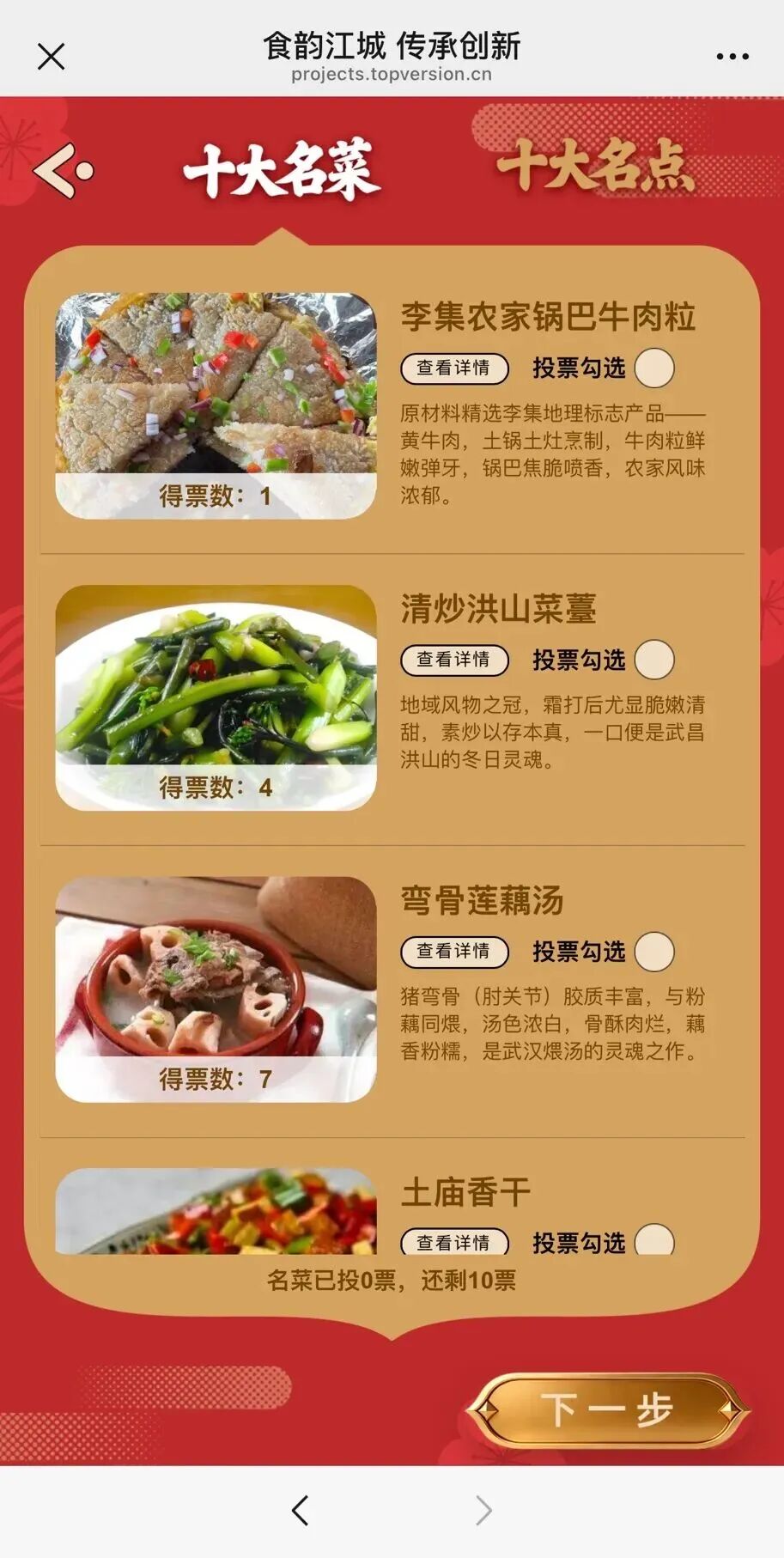This screenshot has width=784, height=1558.
Task: Go back using the red arrow icon
Action: 64,171
